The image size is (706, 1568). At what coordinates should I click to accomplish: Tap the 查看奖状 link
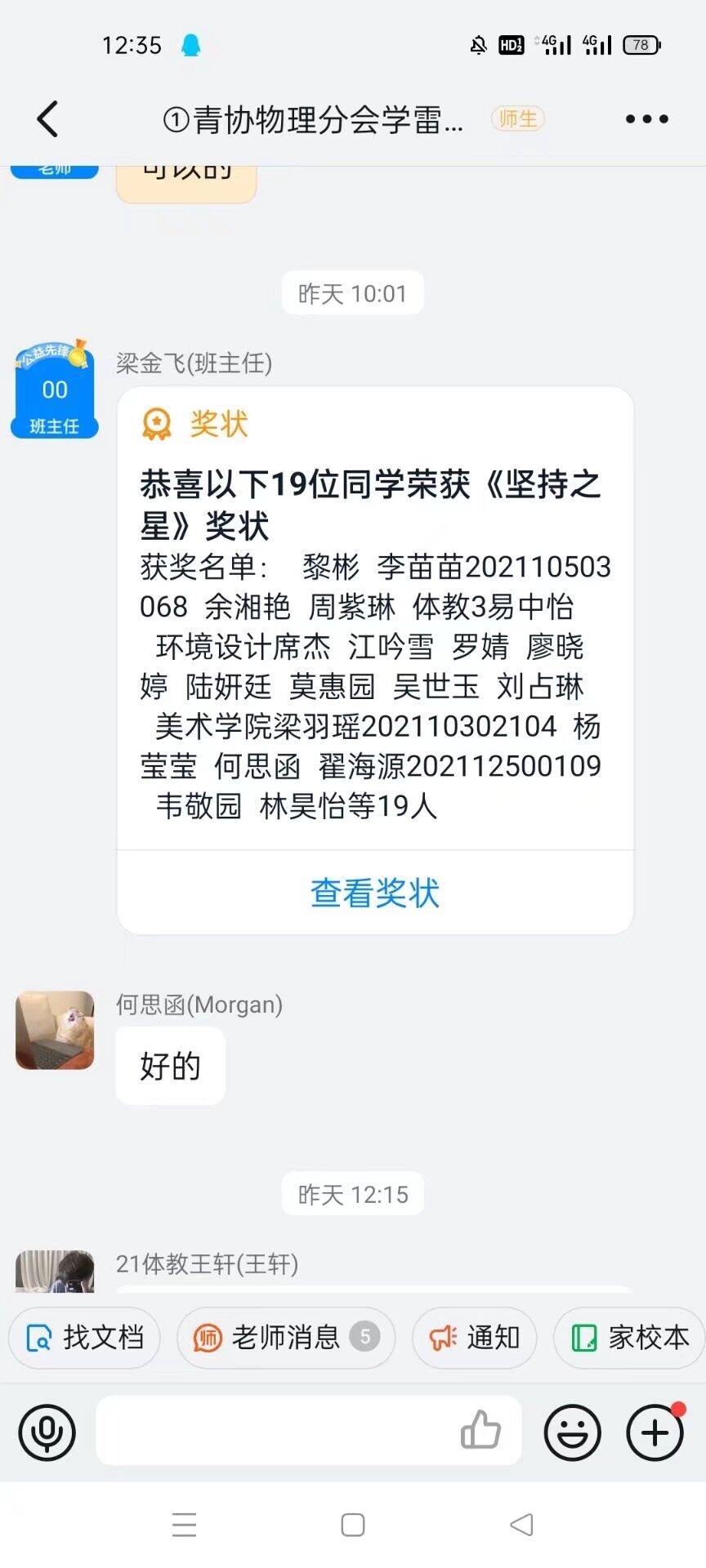[375, 893]
